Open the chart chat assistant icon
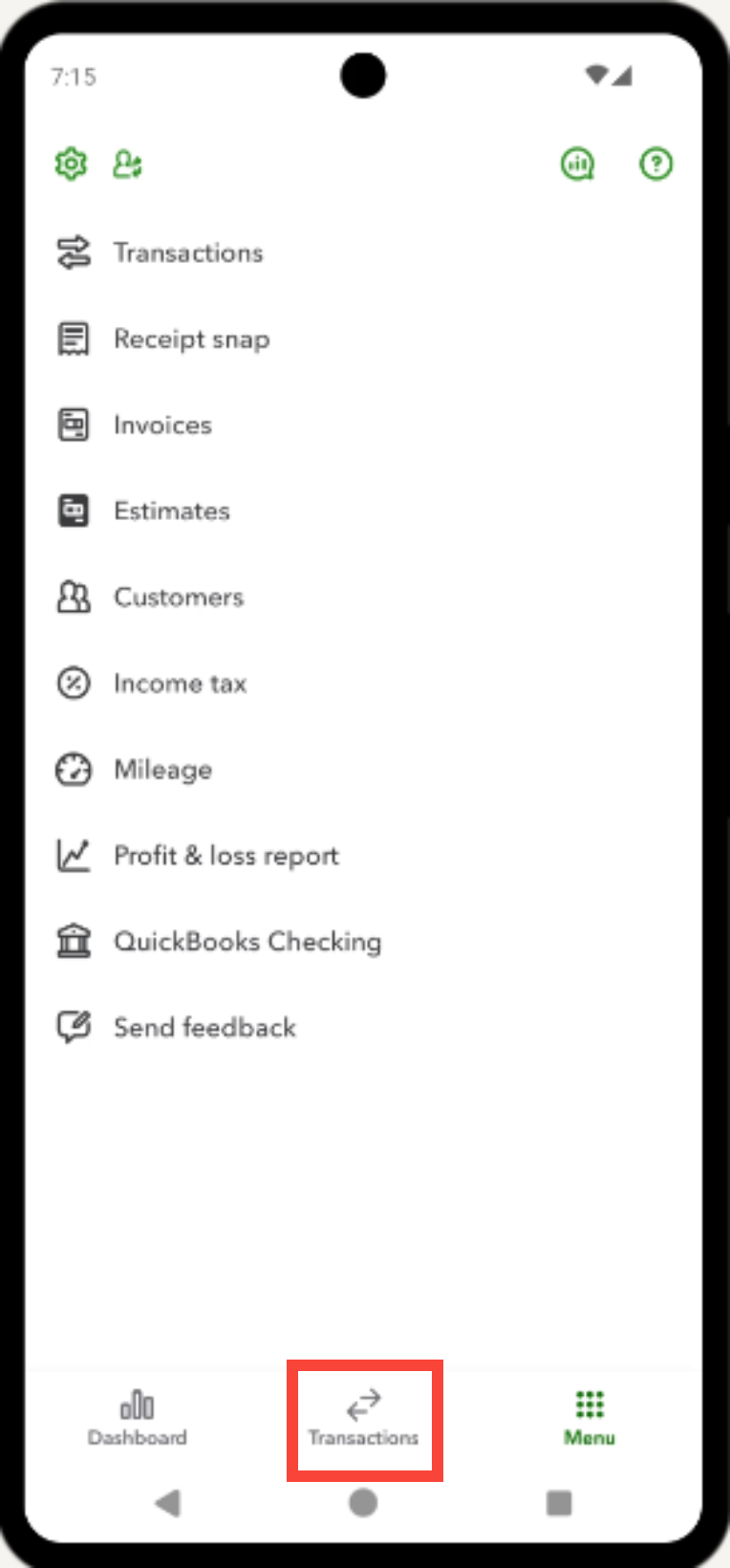This screenshot has height=1568, width=730. (577, 164)
